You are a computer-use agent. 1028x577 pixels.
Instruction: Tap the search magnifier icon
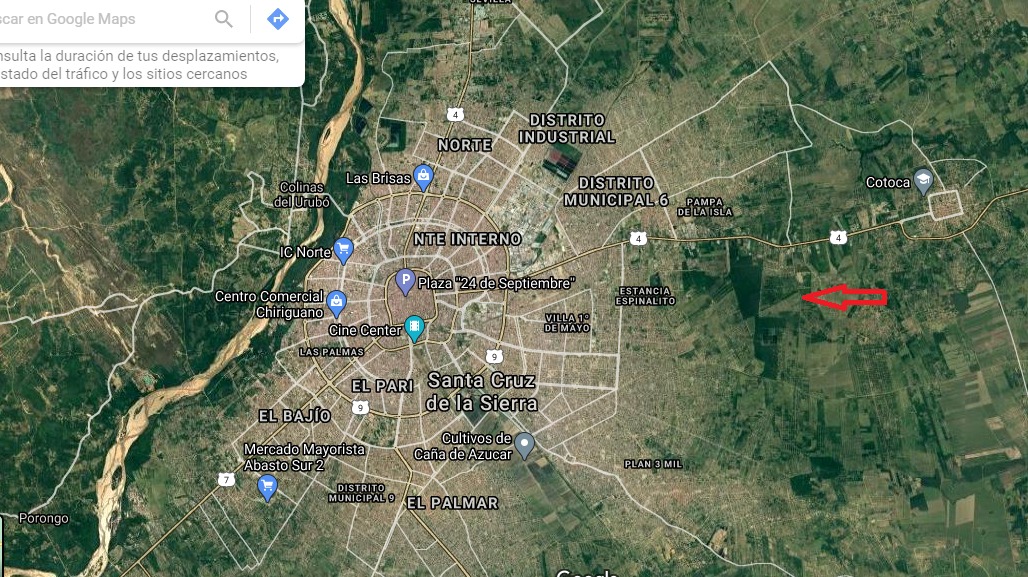(224, 19)
